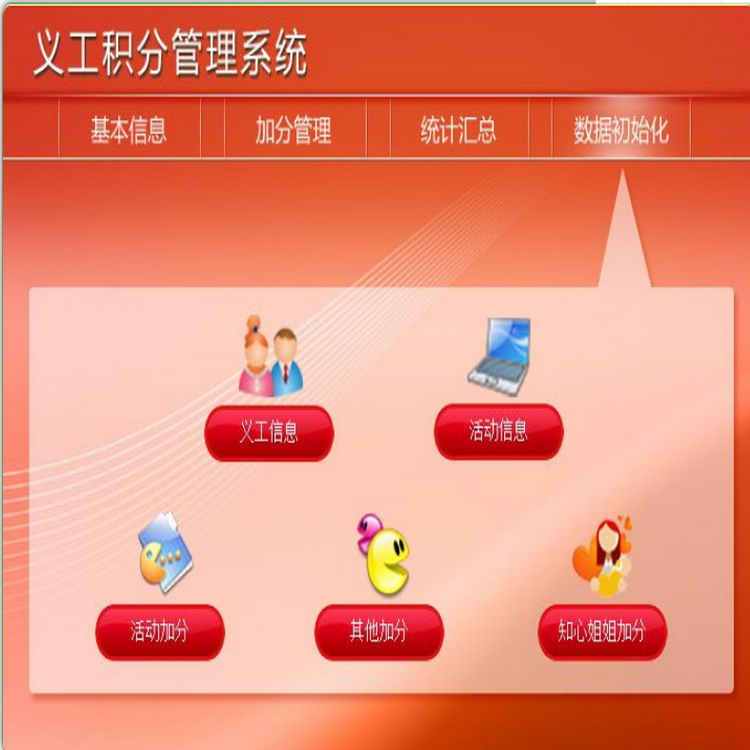The width and height of the screenshot is (750, 750).
Task: Open the 知心姐姐加分 button
Action: point(602,632)
